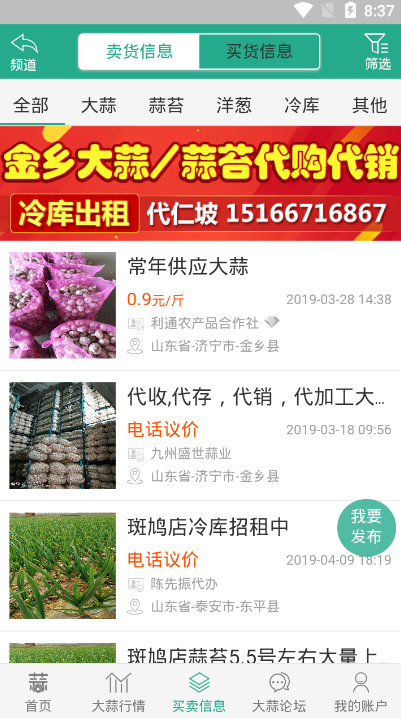Open the 大蒜行情 tab
Image resolution: width=401 pixels, height=718 pixels.
click(118, 692)
